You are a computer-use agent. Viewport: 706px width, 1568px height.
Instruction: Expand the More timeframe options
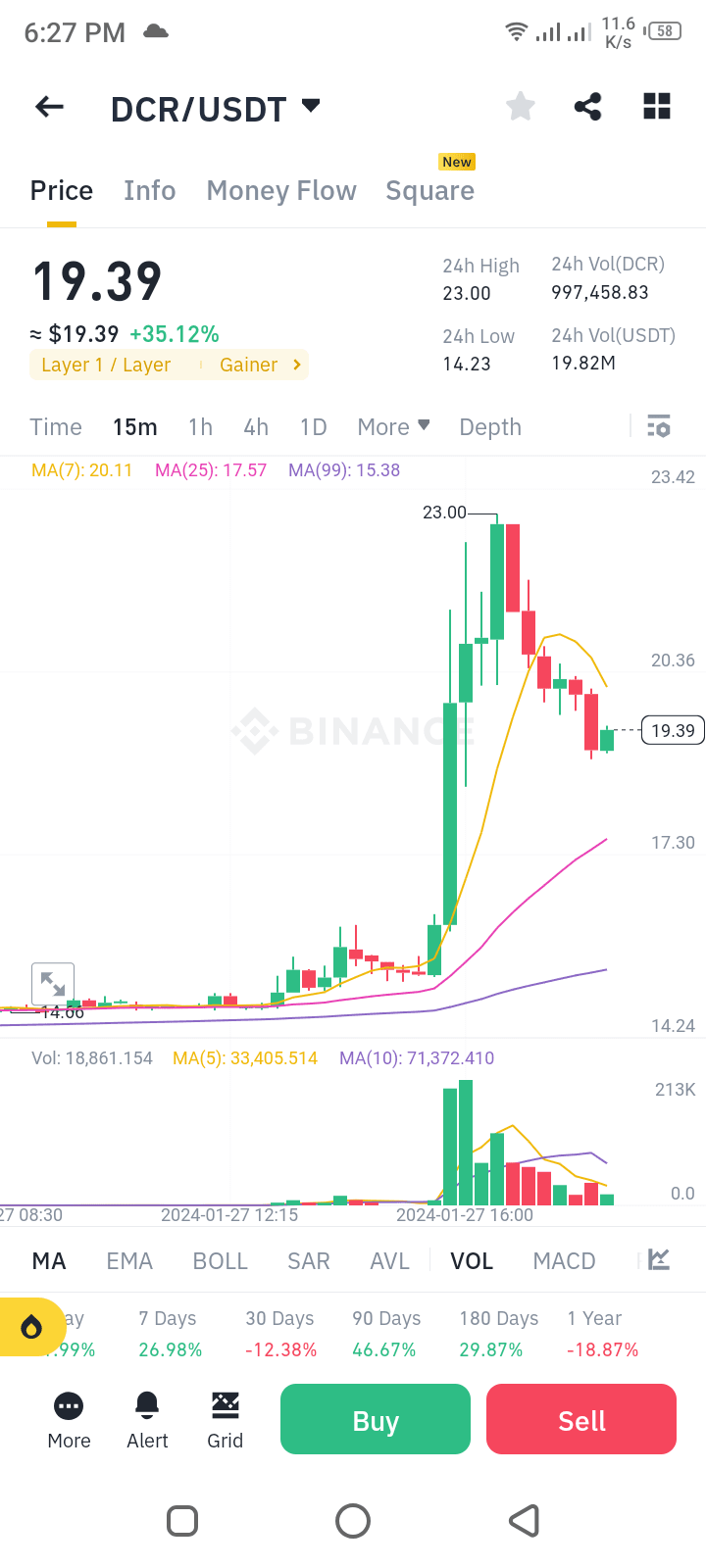click(392, 426)
